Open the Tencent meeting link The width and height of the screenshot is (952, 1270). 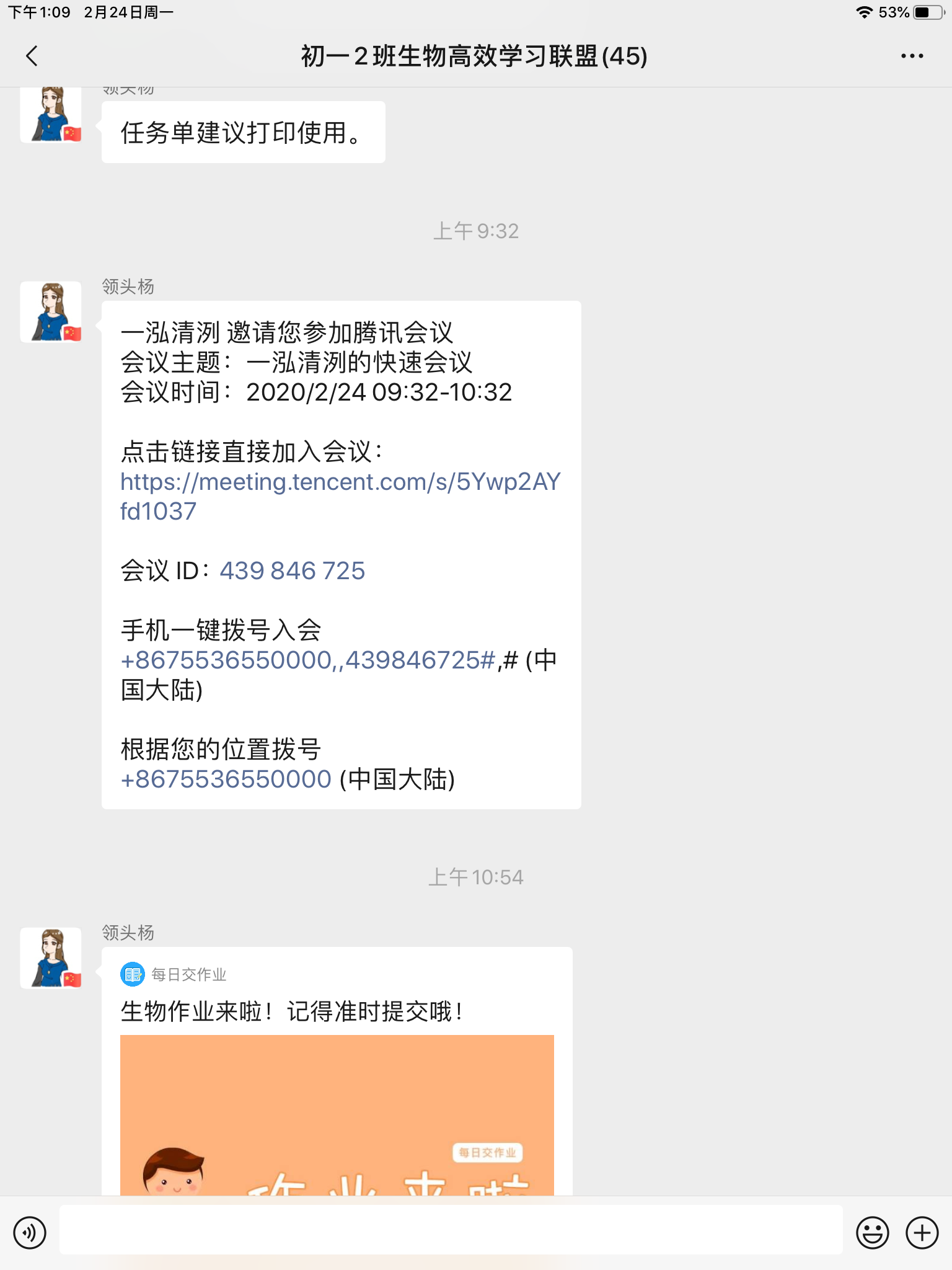point(340,482)
